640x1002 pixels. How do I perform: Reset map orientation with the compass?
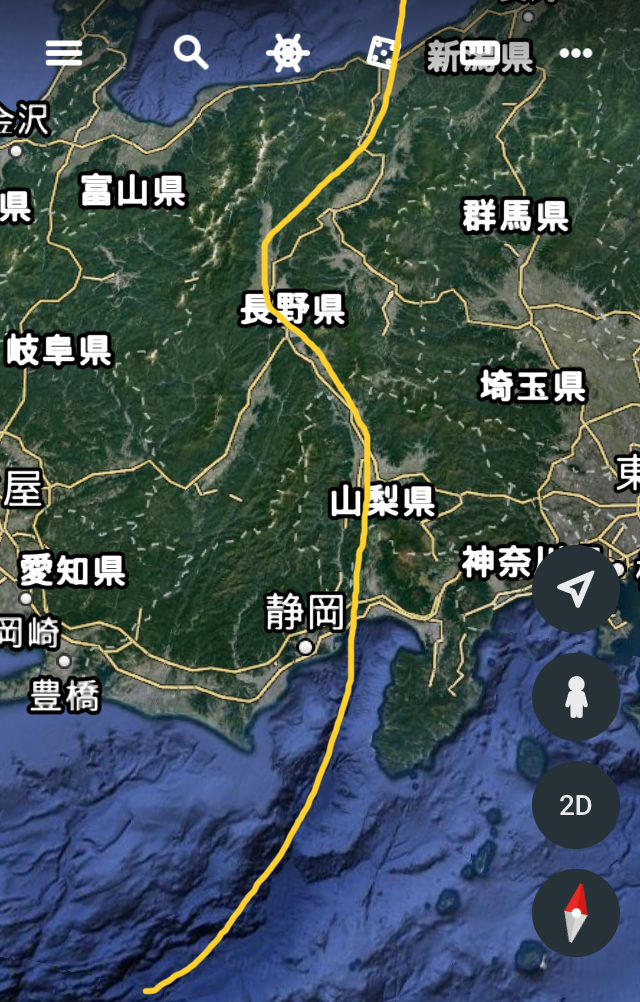(575, 912)
